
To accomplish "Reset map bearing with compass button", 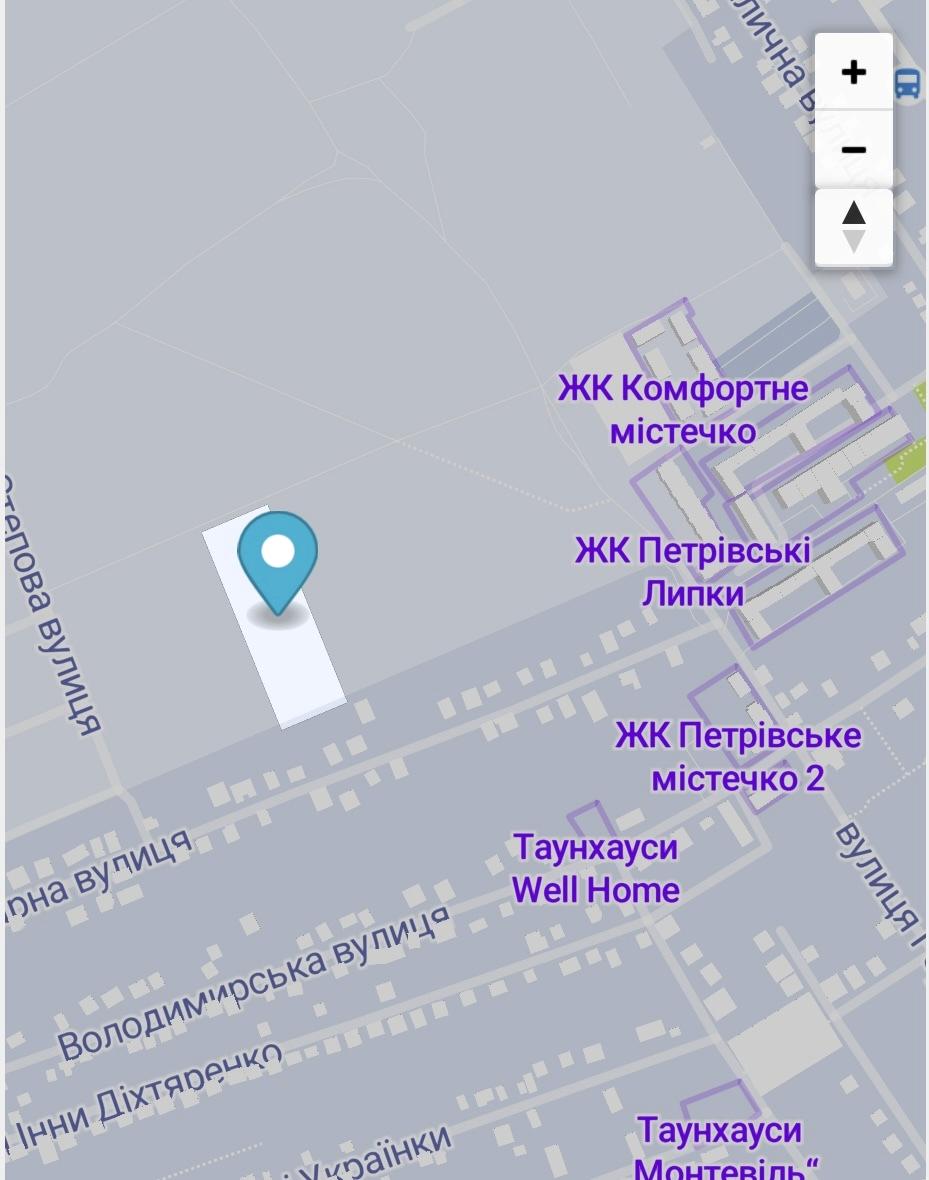I will coord(853,228).
